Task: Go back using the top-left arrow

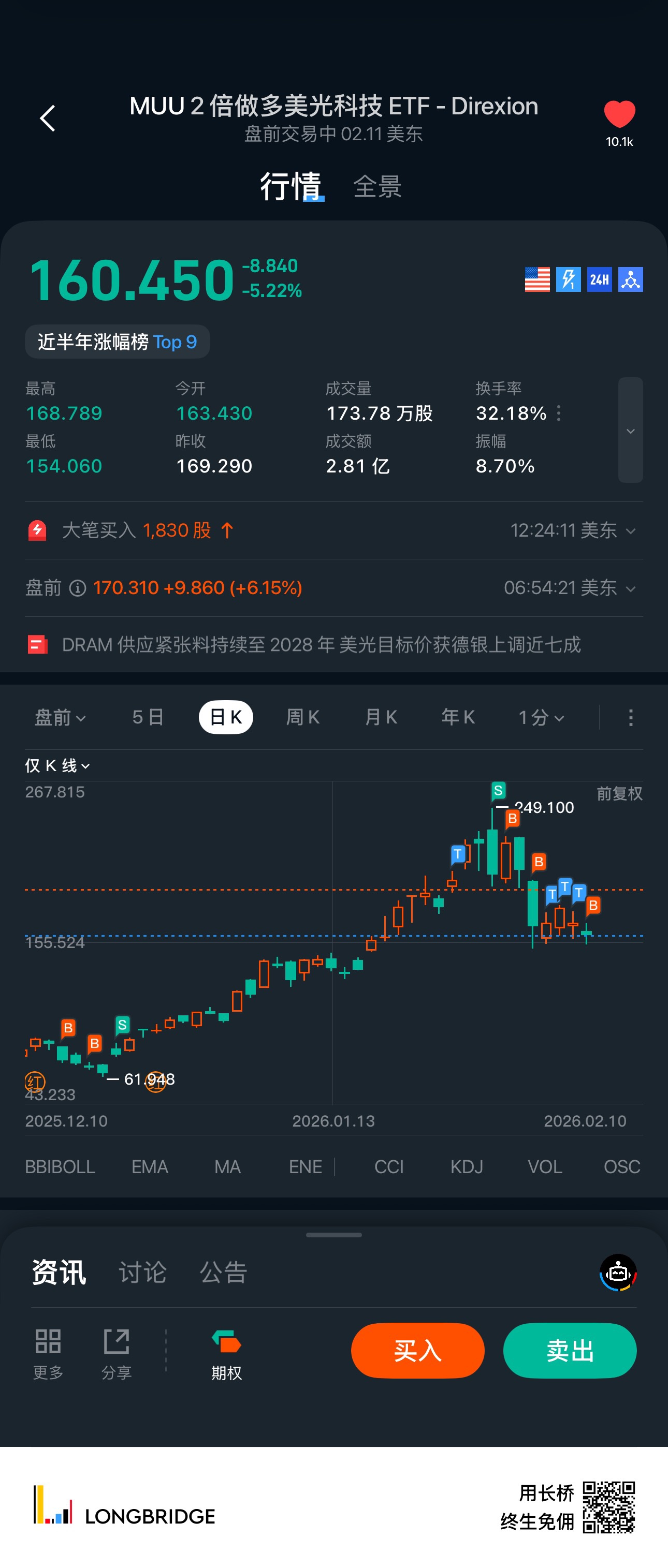Action: click(48, 118)
